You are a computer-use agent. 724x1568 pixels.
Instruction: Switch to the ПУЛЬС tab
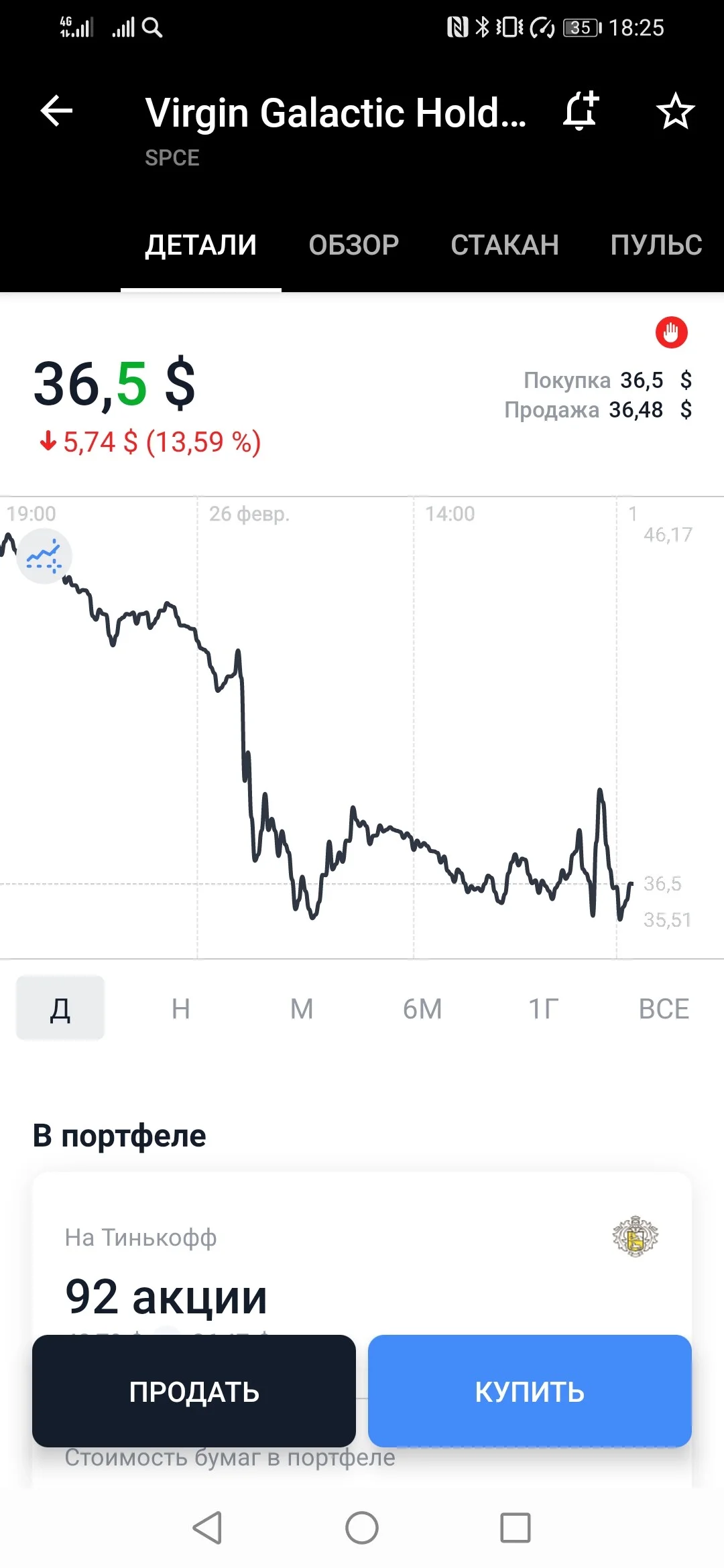656,245
